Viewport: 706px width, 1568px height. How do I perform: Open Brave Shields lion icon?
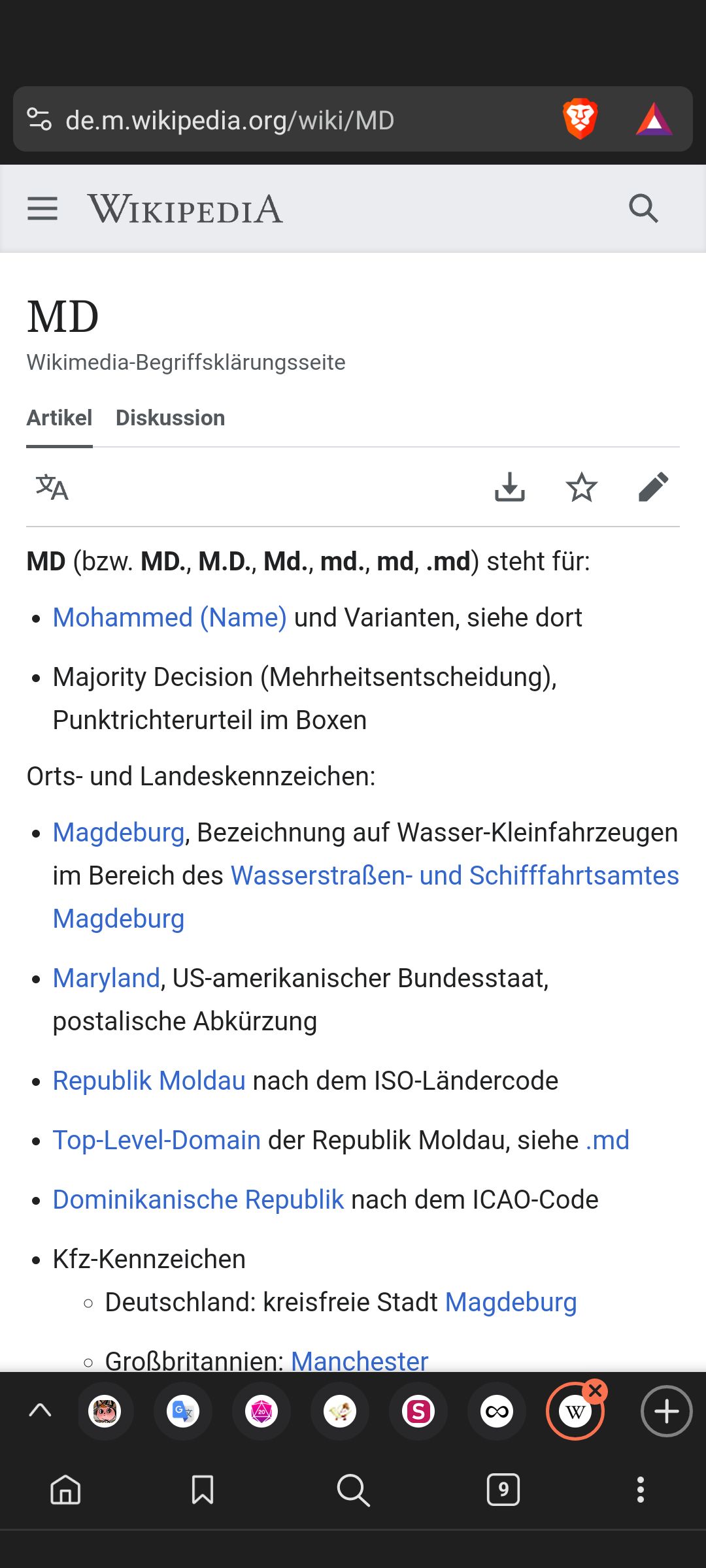(x=580, y=120)
